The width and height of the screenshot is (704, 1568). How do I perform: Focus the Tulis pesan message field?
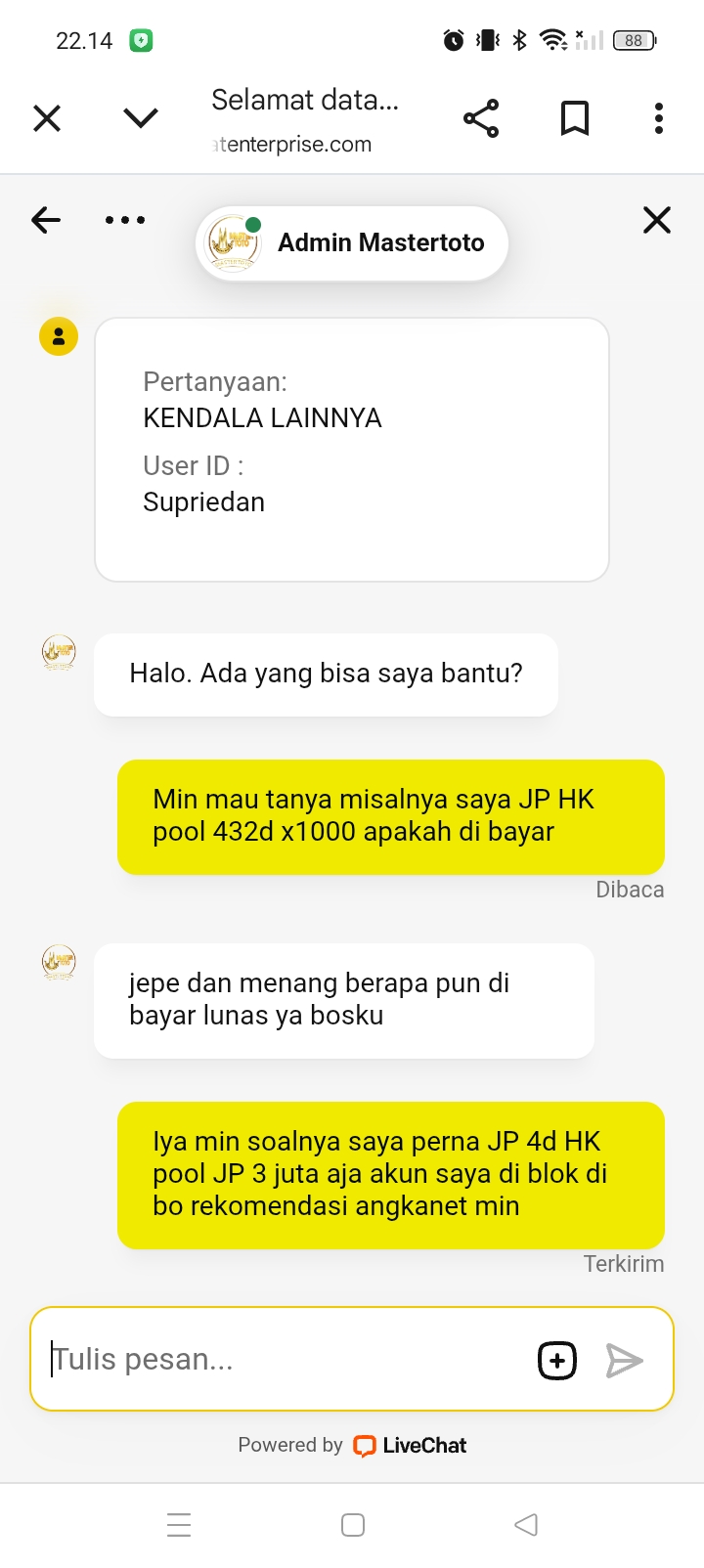[284, 1359]
